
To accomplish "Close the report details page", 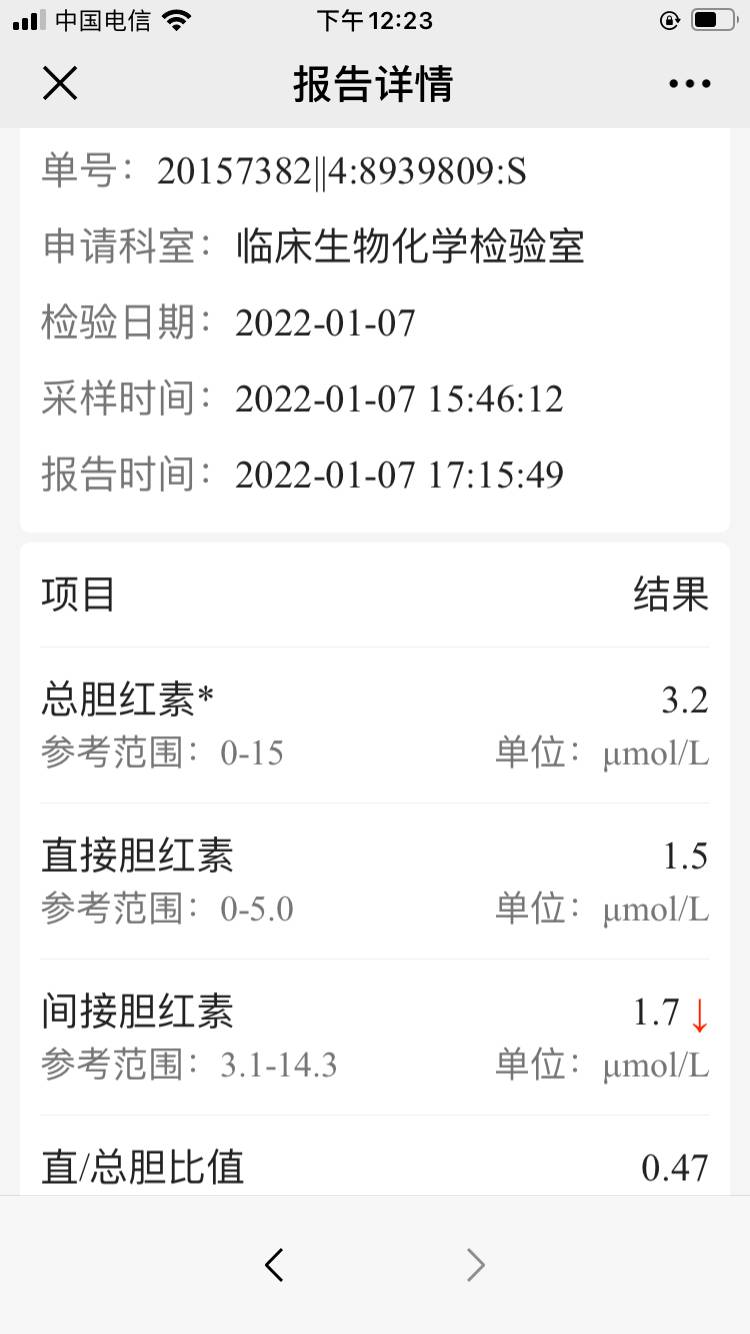I will (60, 84).
